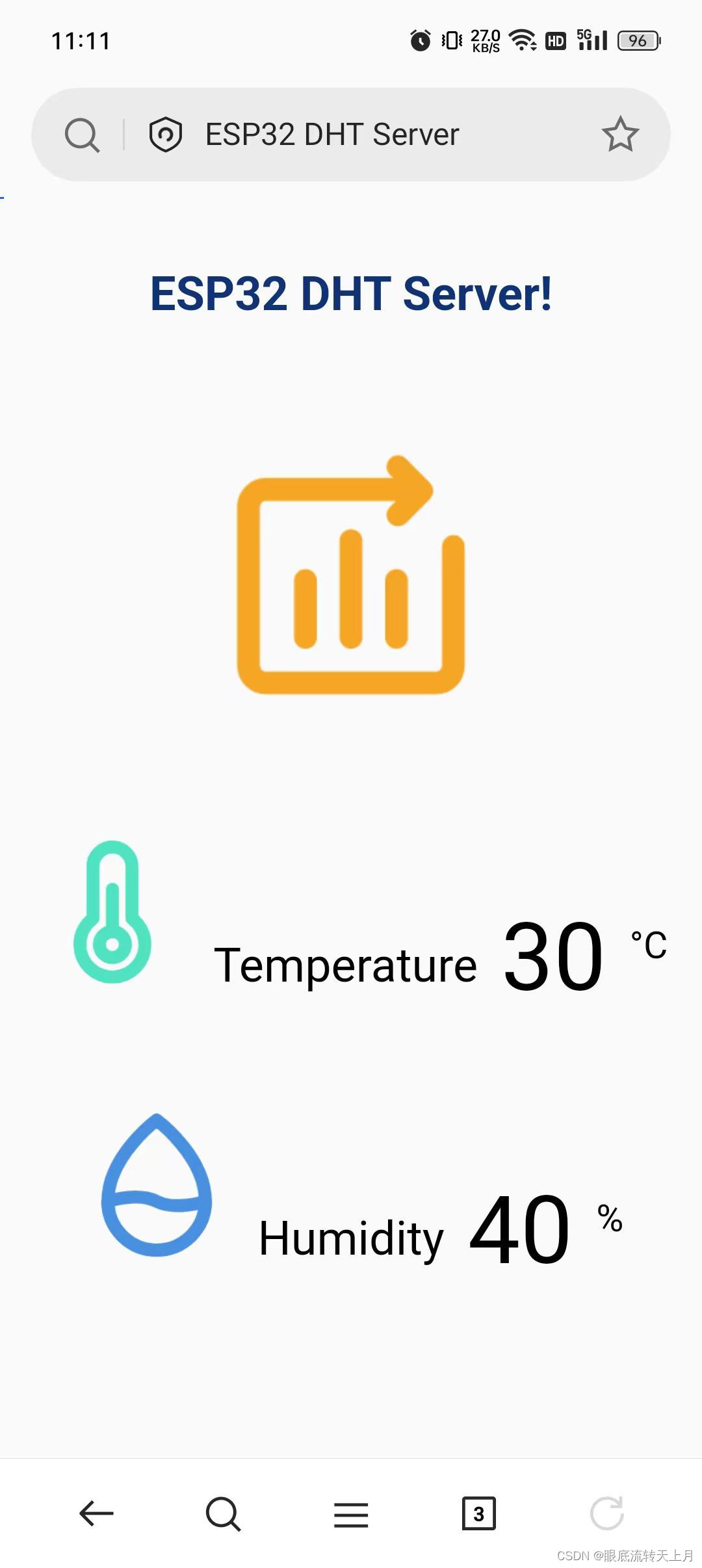
Task: Bookmark this page with the star icon
Action: tap(620, 134)
